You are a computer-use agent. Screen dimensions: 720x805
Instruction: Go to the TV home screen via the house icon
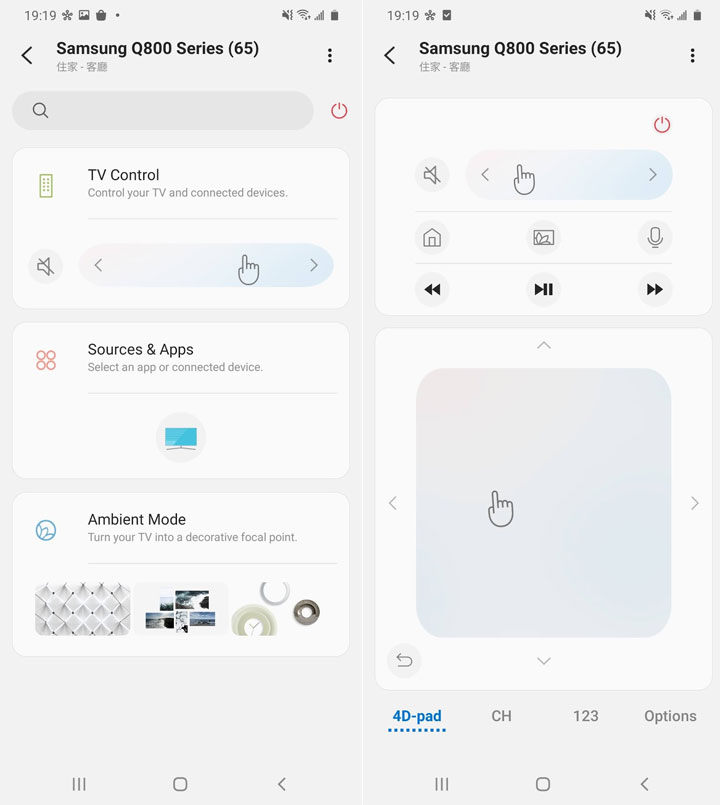click(432, 237)
